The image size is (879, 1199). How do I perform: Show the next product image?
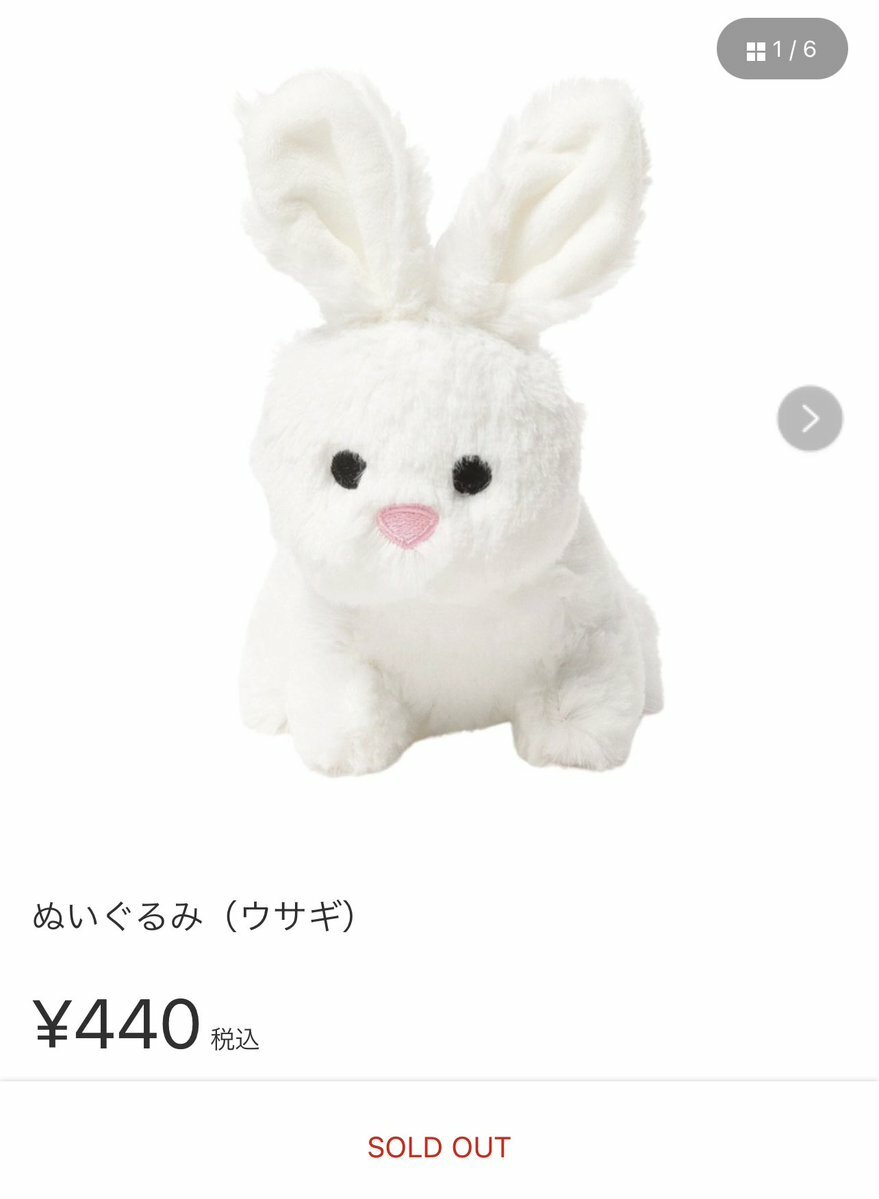(x=810, y=418)
